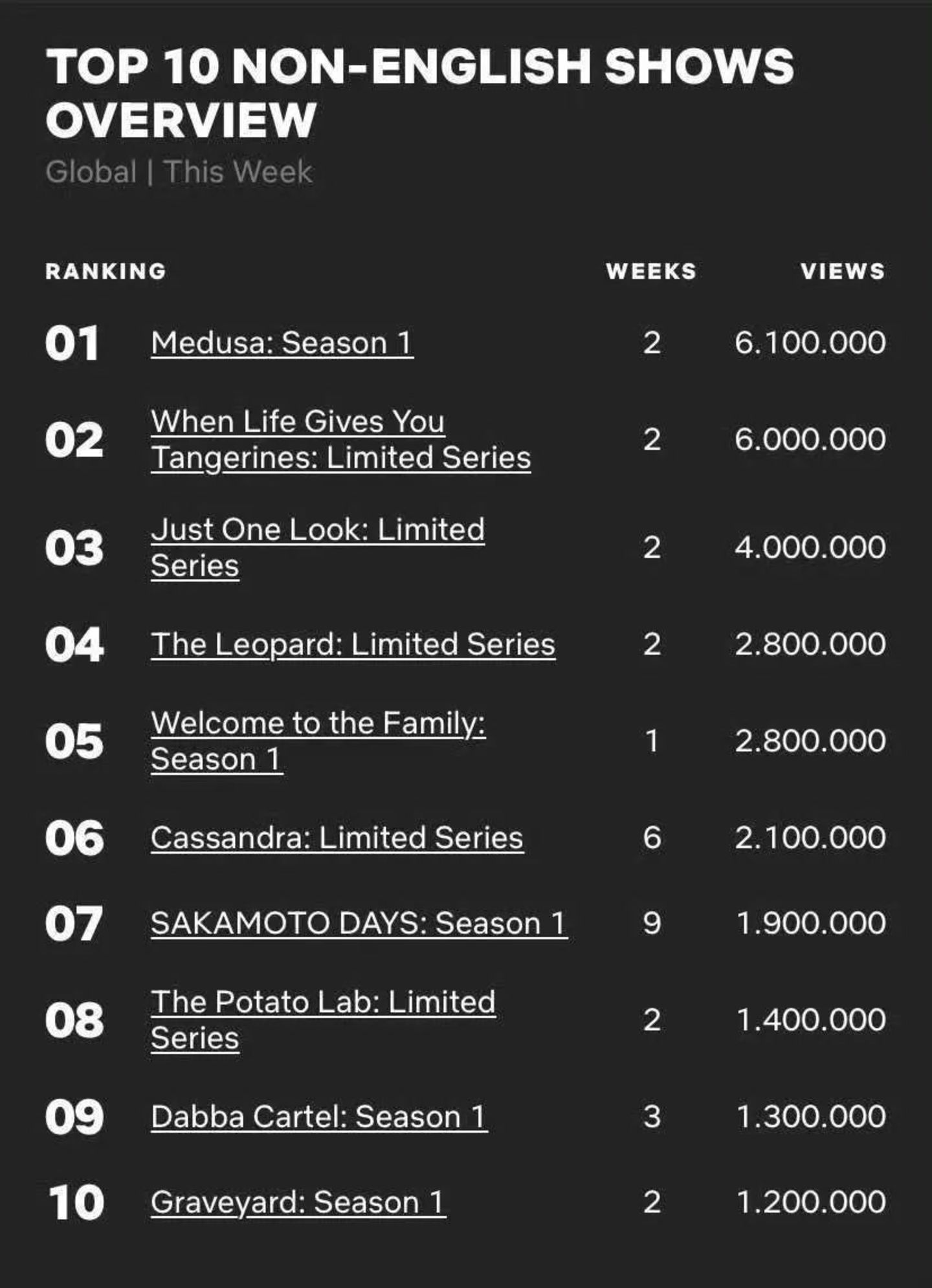Open the Medusa: Season 1 link

pyautogui.click(x=282, y=343)
